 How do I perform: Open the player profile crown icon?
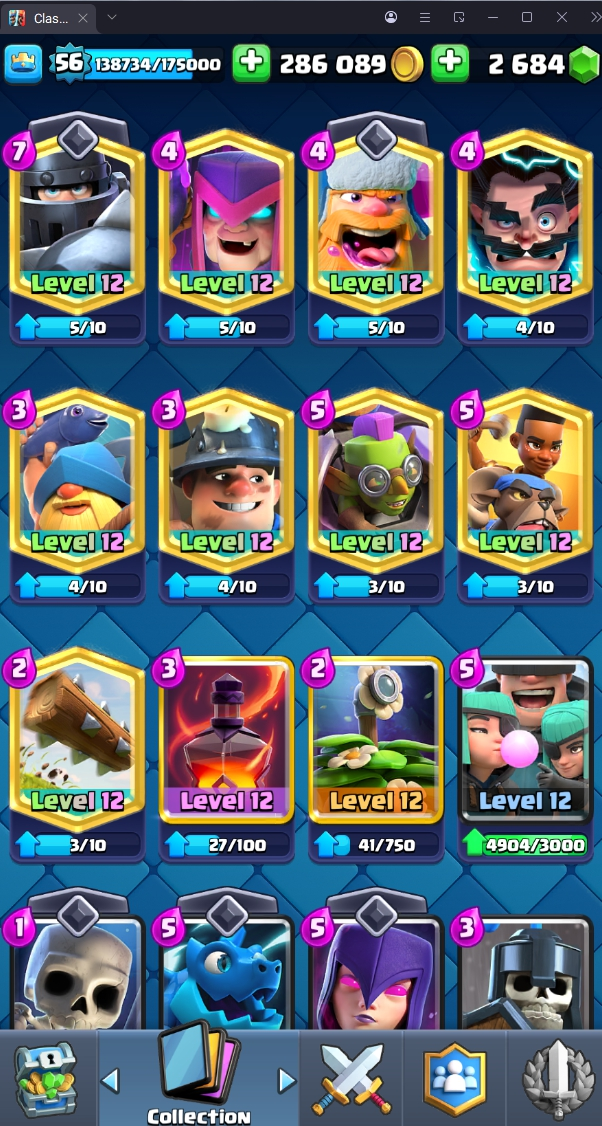point(24,64)
